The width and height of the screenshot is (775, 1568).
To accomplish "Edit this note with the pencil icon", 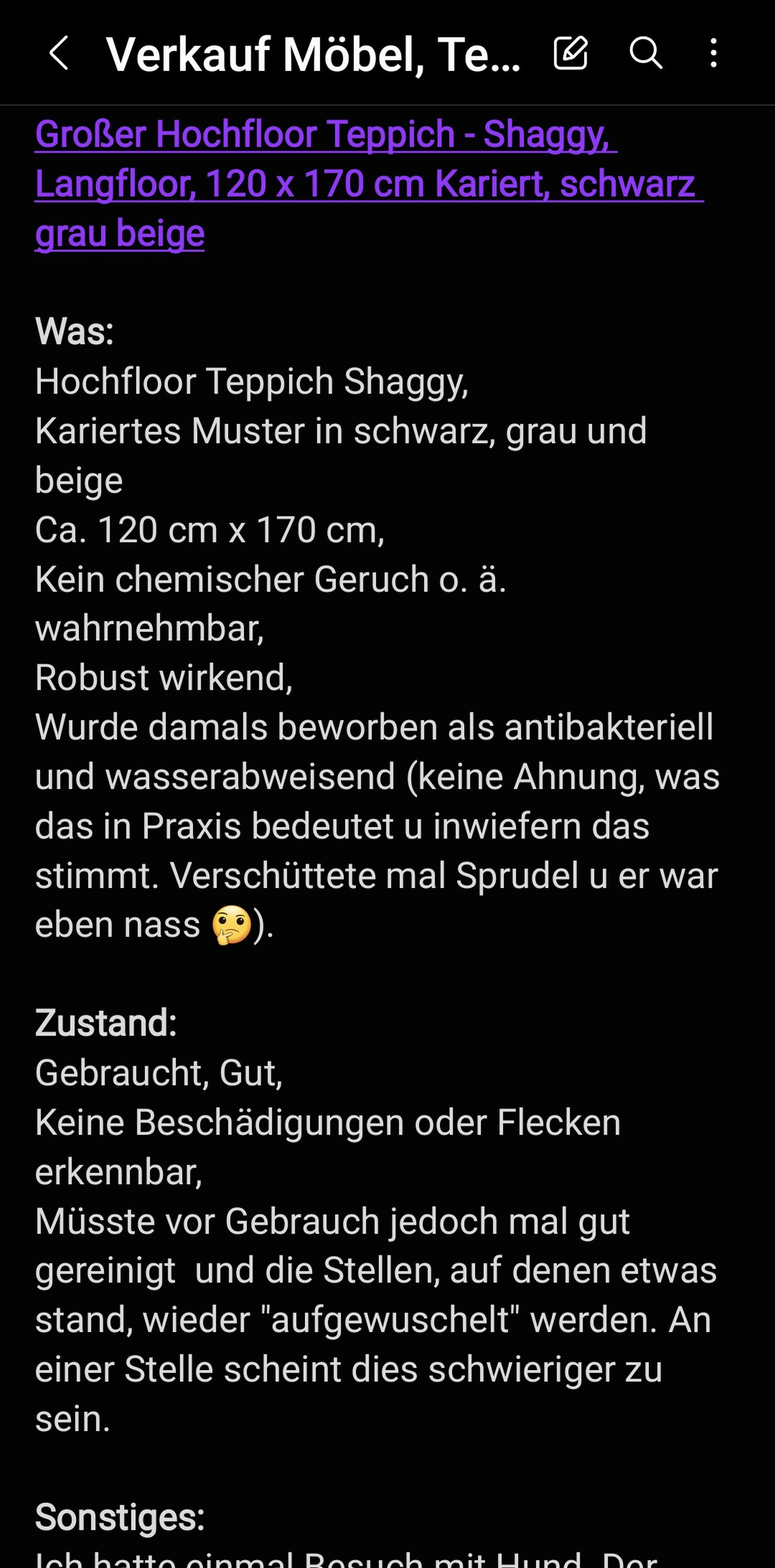I will tap(571, 53).
